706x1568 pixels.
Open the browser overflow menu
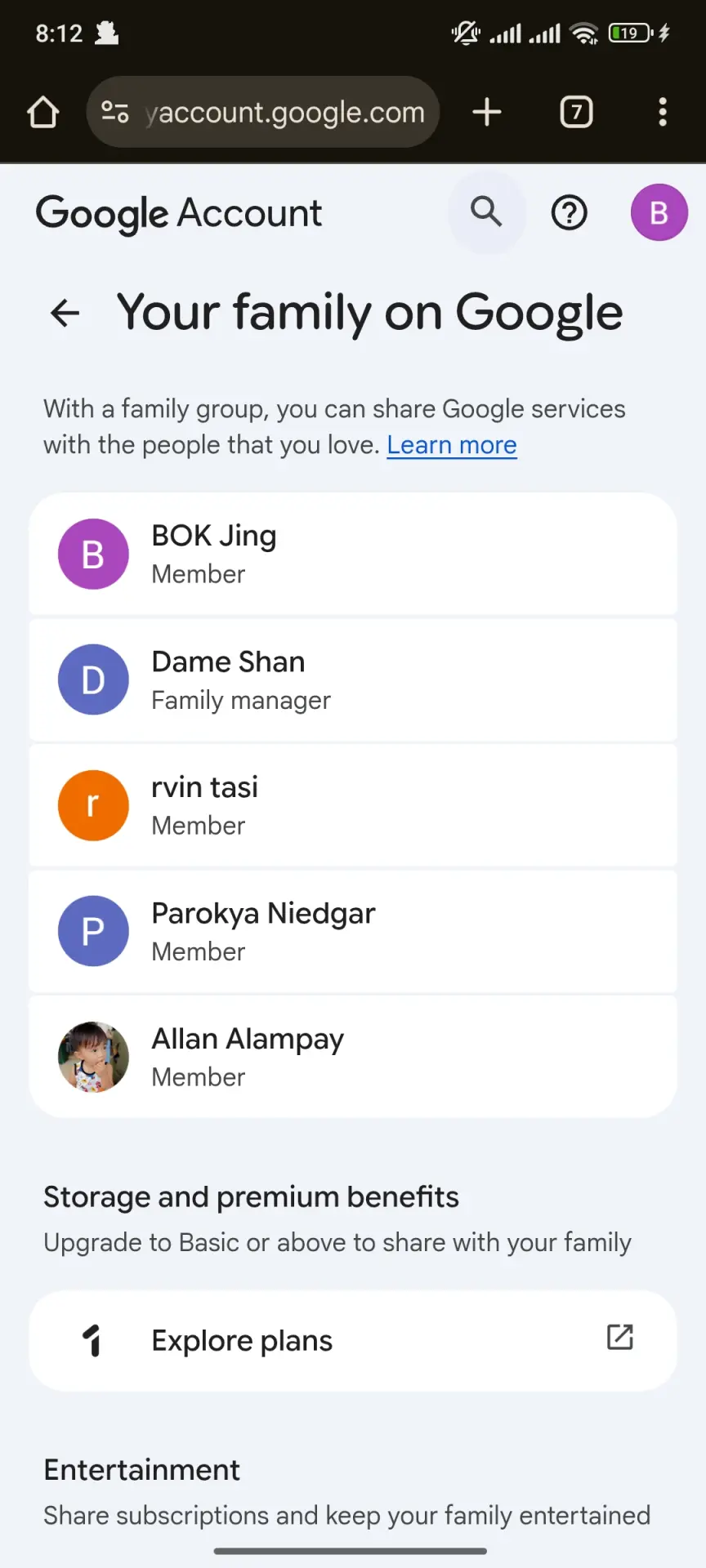[x=663, y=112]
